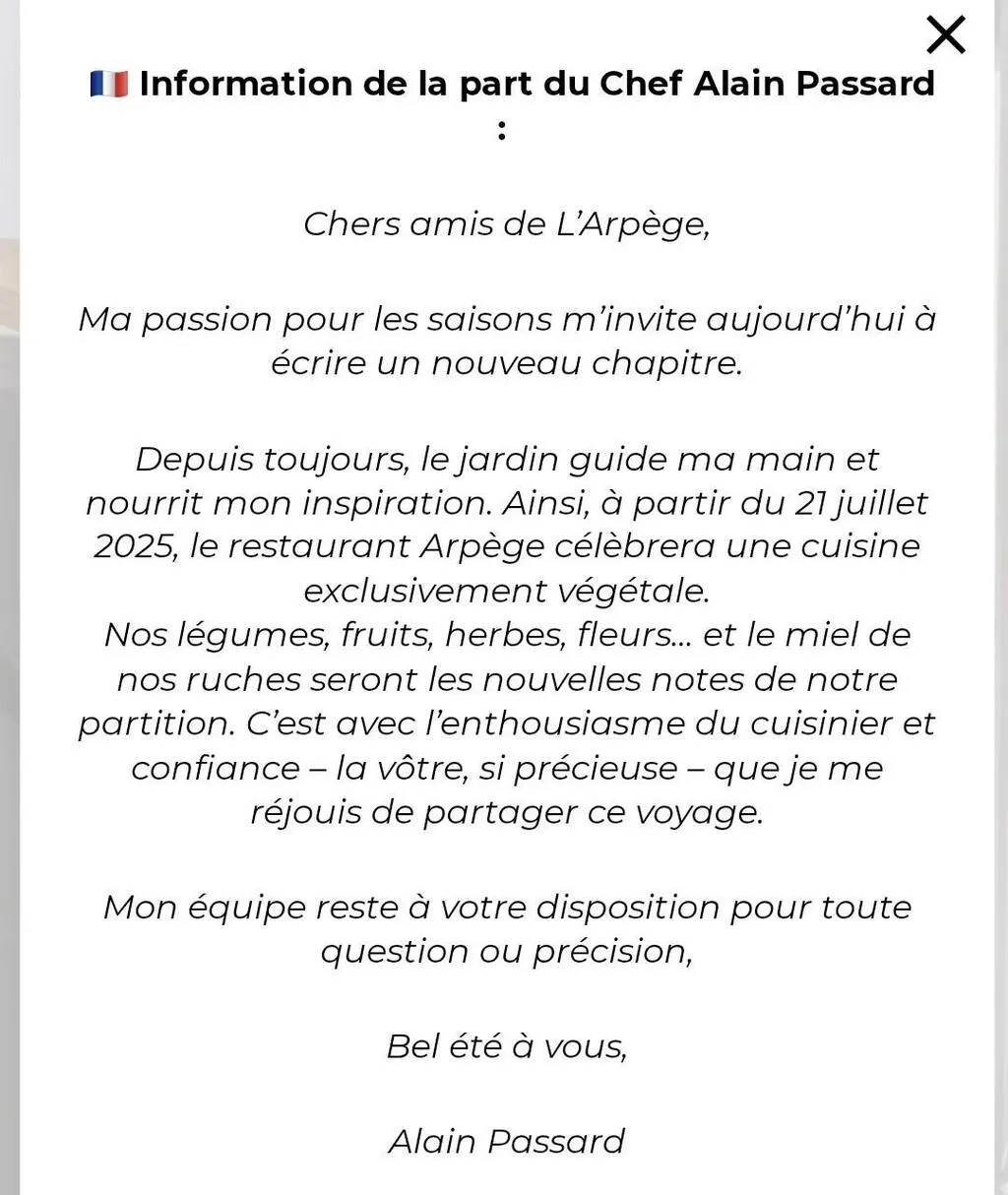1008x1195 pixels.
Task: Close the Chef Alain Passard information popup
Action: click(x=946, y=35)
